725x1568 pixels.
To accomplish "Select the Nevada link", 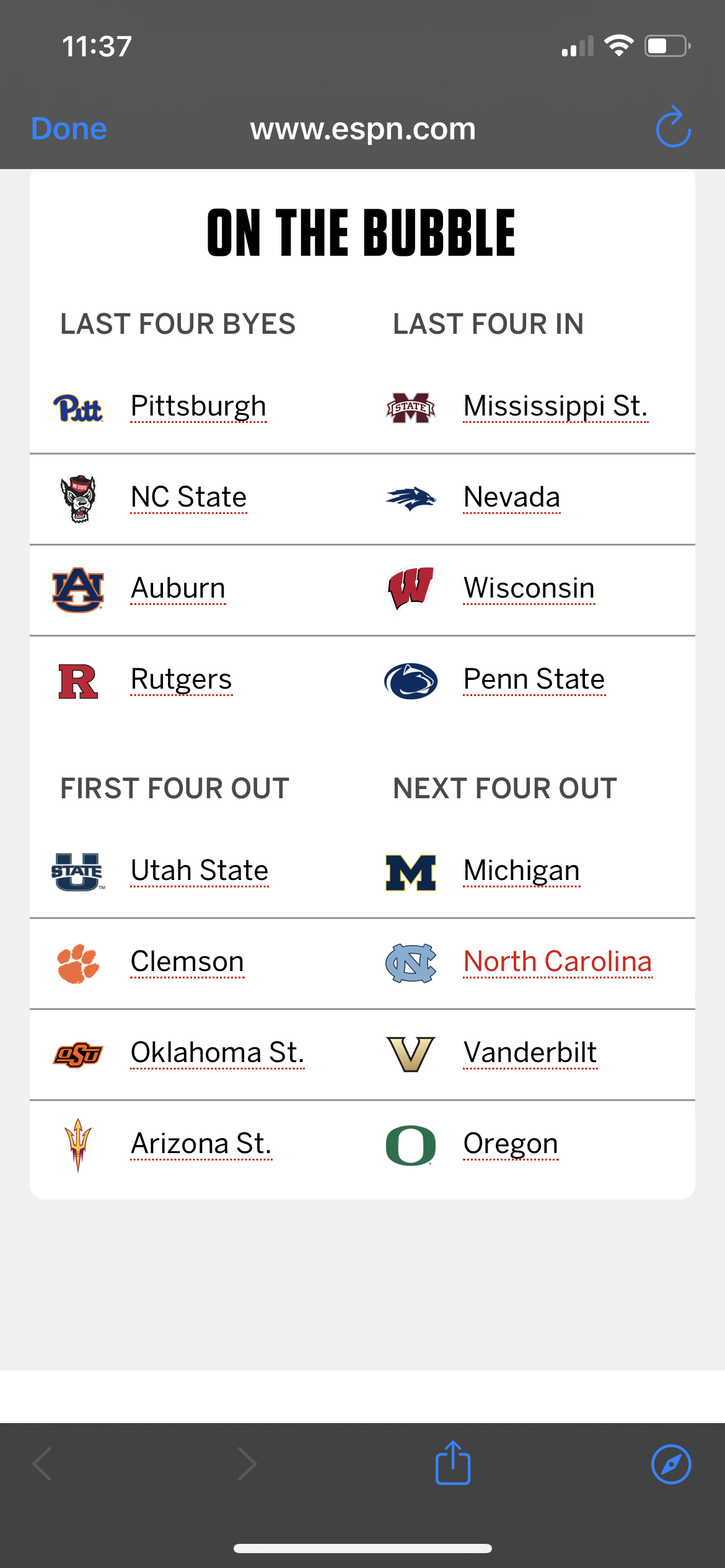I will 512,497.
